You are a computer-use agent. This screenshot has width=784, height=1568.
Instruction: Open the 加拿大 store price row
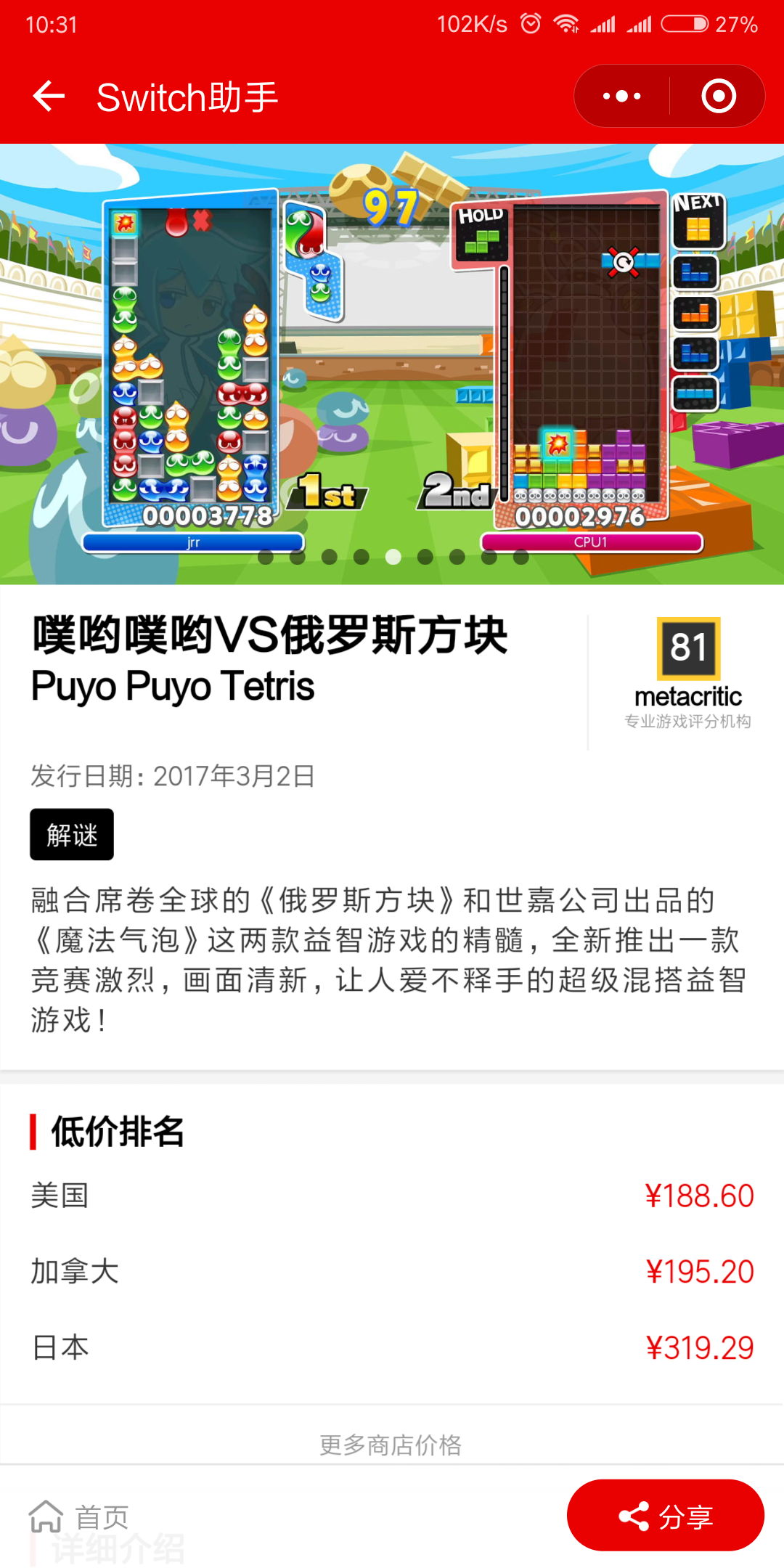pyautogui.click(x=392, y=1272)
